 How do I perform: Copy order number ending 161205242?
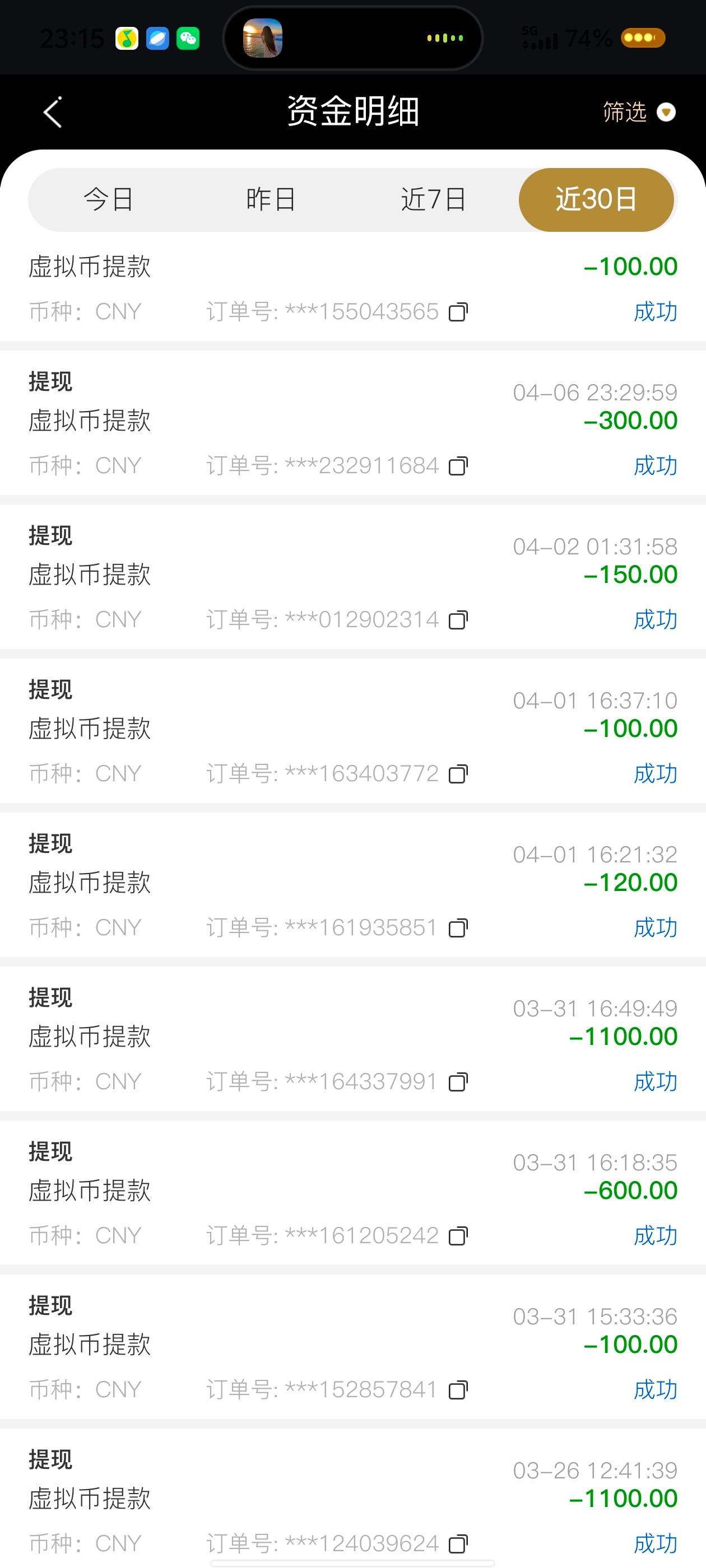click(x=458, y=1236)
